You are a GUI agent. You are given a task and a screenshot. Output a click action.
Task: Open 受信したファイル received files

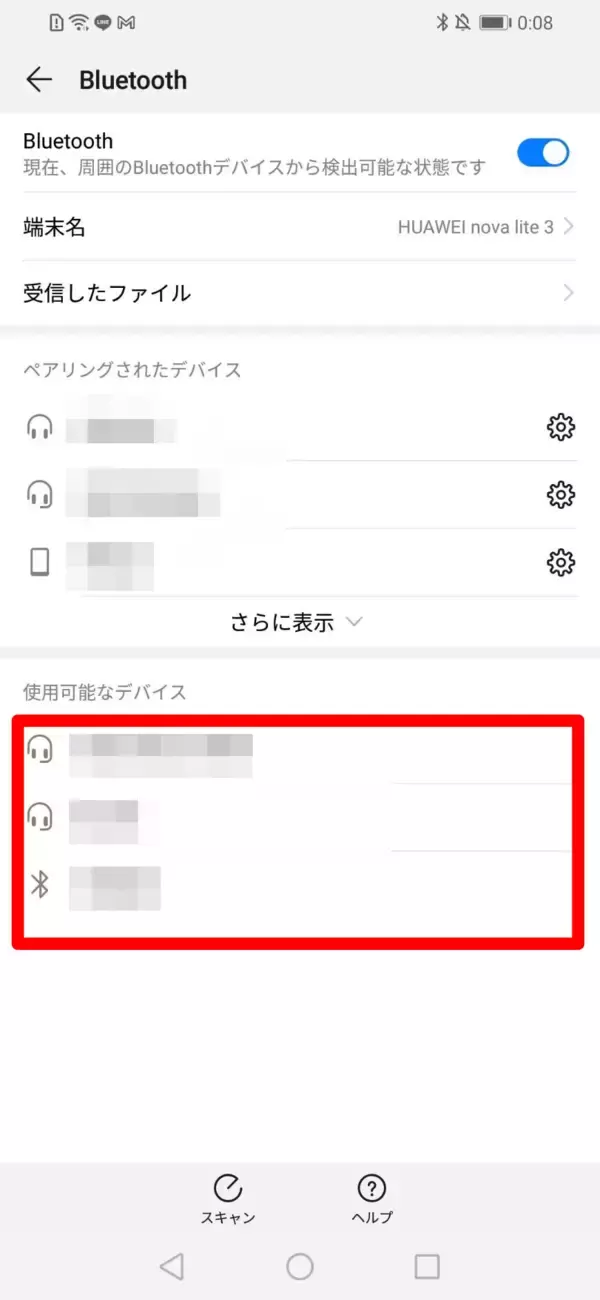pos(299,293)
